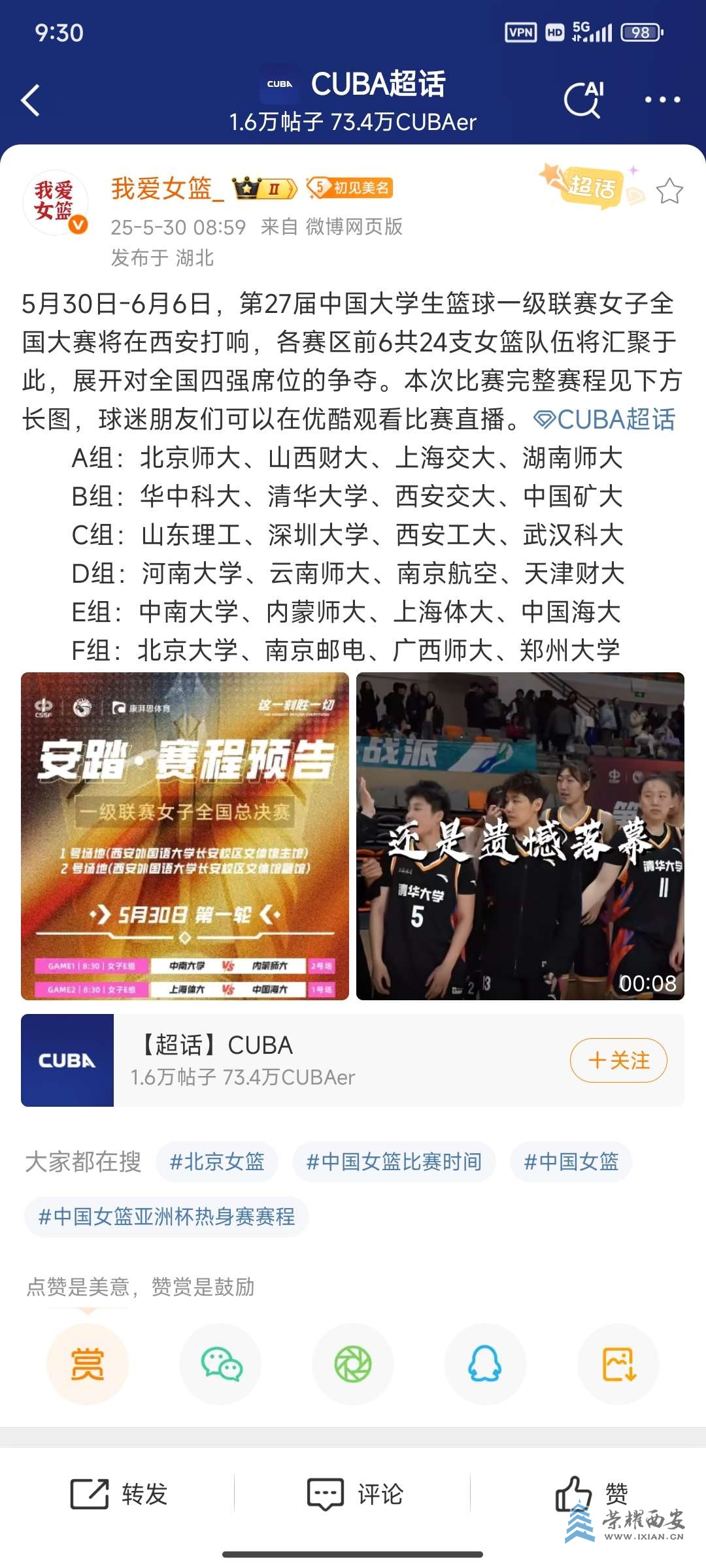Follow the CUBA super topic

618,1060
